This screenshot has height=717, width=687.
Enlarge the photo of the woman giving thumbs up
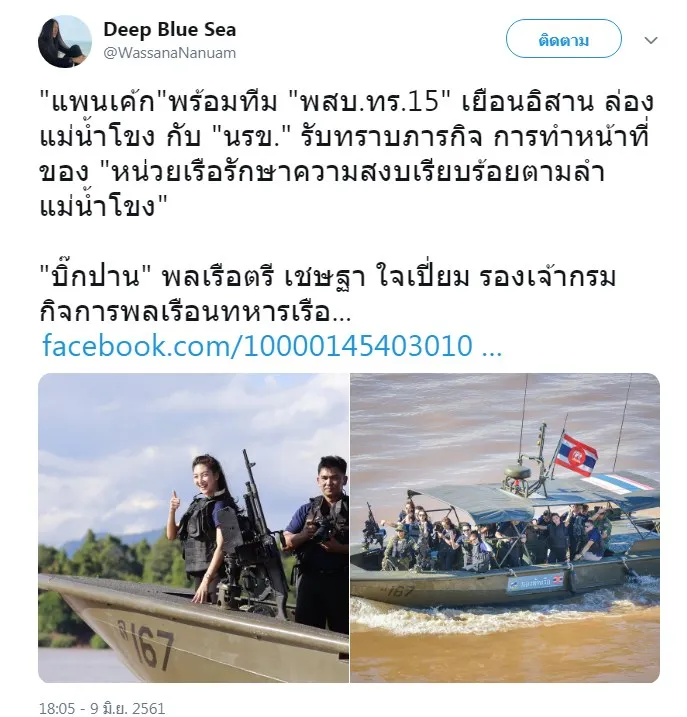(193, 527)
